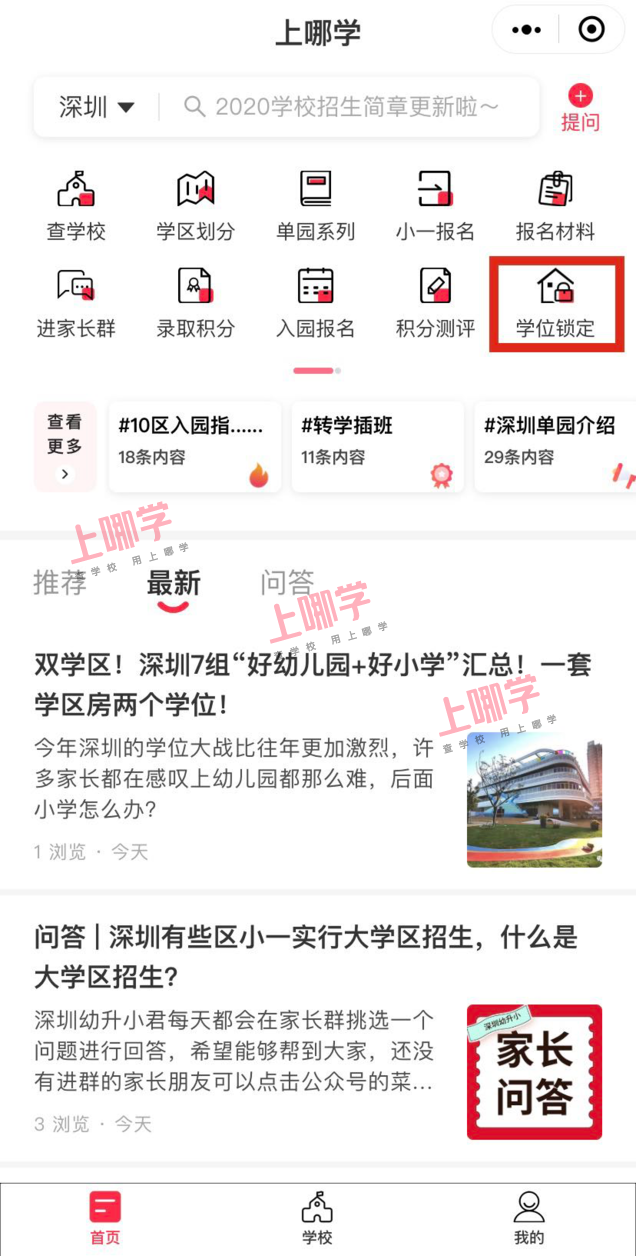Image resolution: width=636 pixels, height=1256 pixels.
Task: Open 单园系列
Action: pos(316,206)
